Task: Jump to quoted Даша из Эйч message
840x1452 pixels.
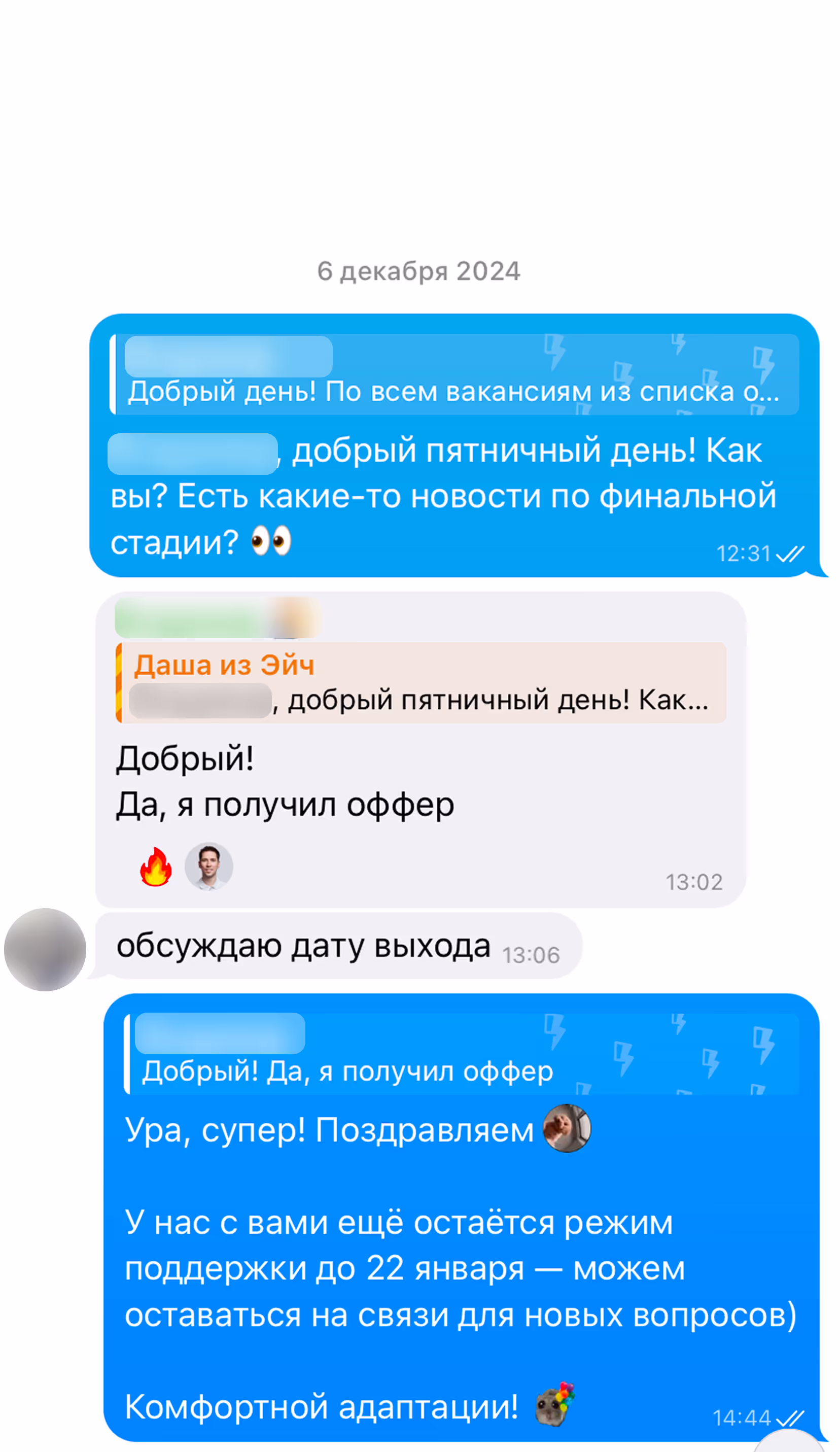Action: coord(421,683)
